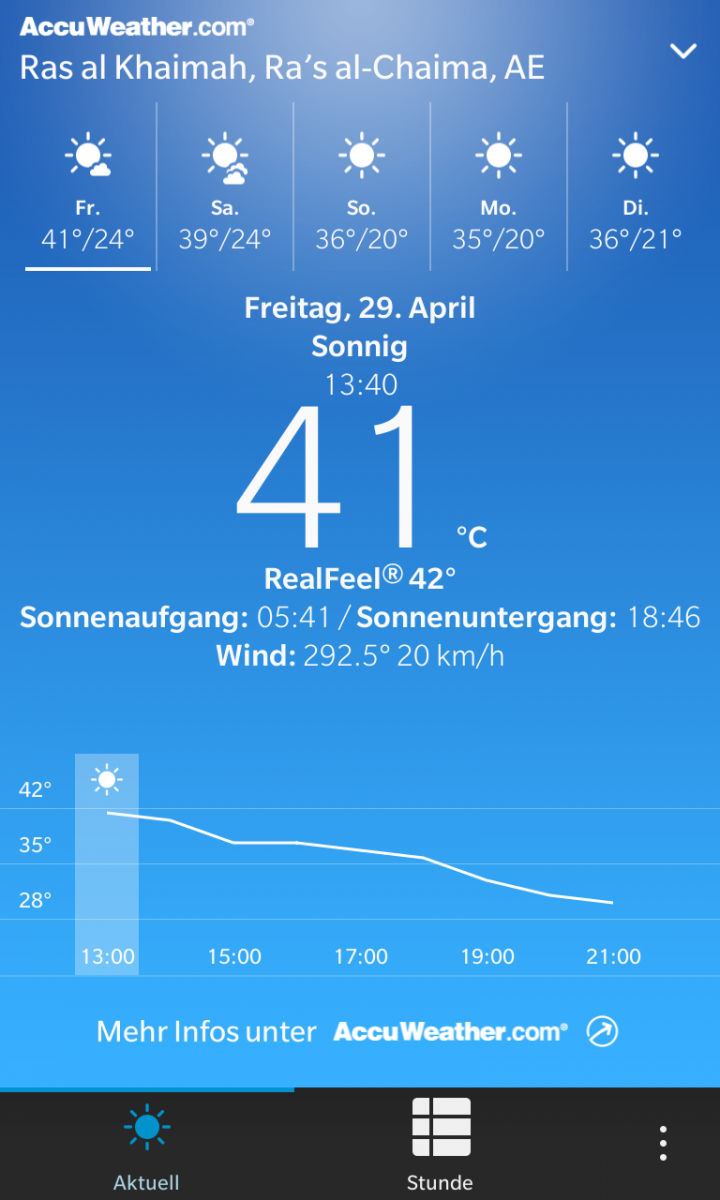The height and width of the screenshot is (1200, 720).
Task: Select the Tuesday forecast 36°/21°
Action: 635,186
